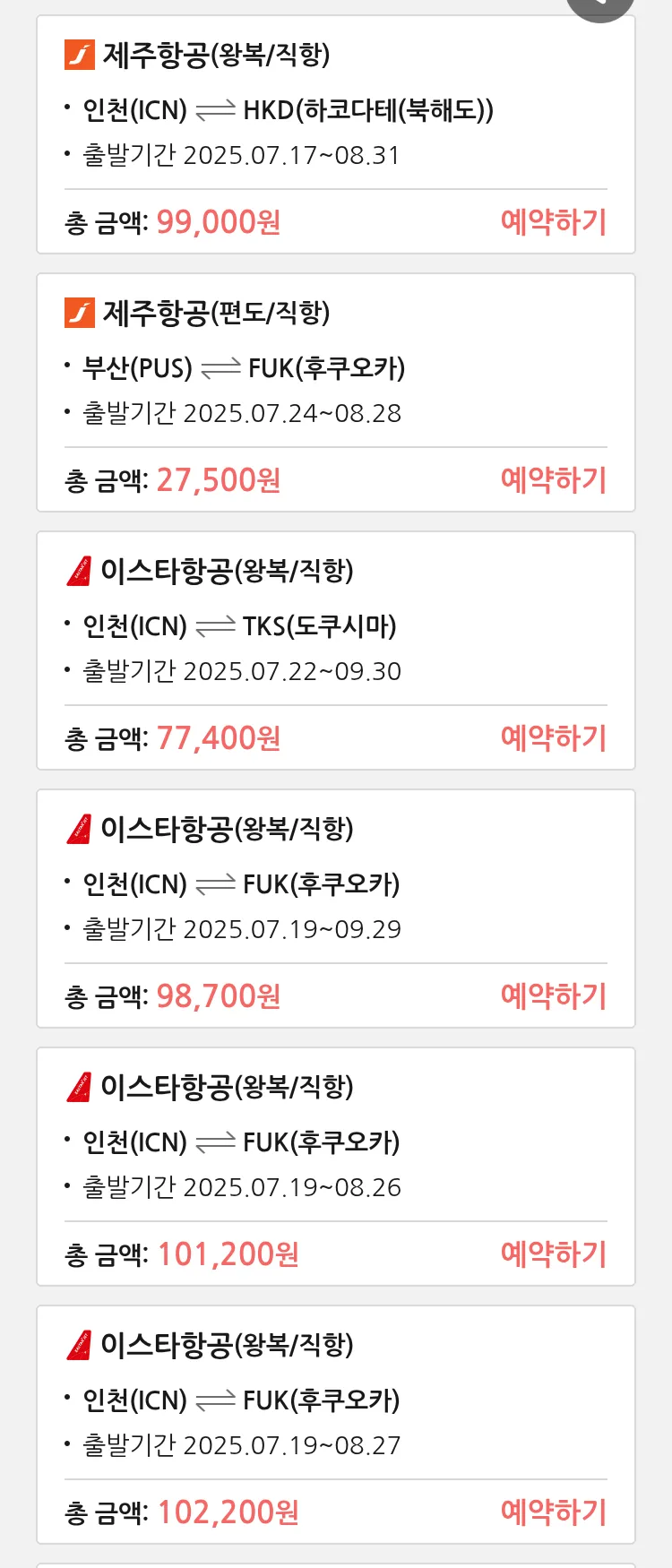Click 예약하기 on the 99,000원 Hakodate deal
Viewport: 672px width, 1568px height.
click(x=554, y=222)
